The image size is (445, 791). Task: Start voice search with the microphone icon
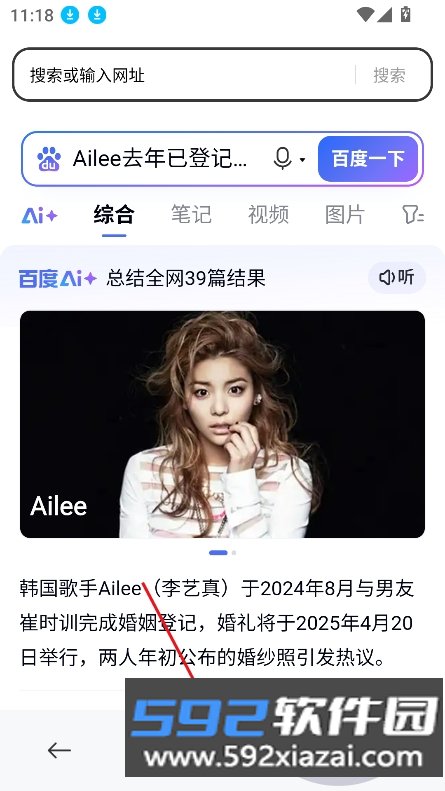click(283, 159)
